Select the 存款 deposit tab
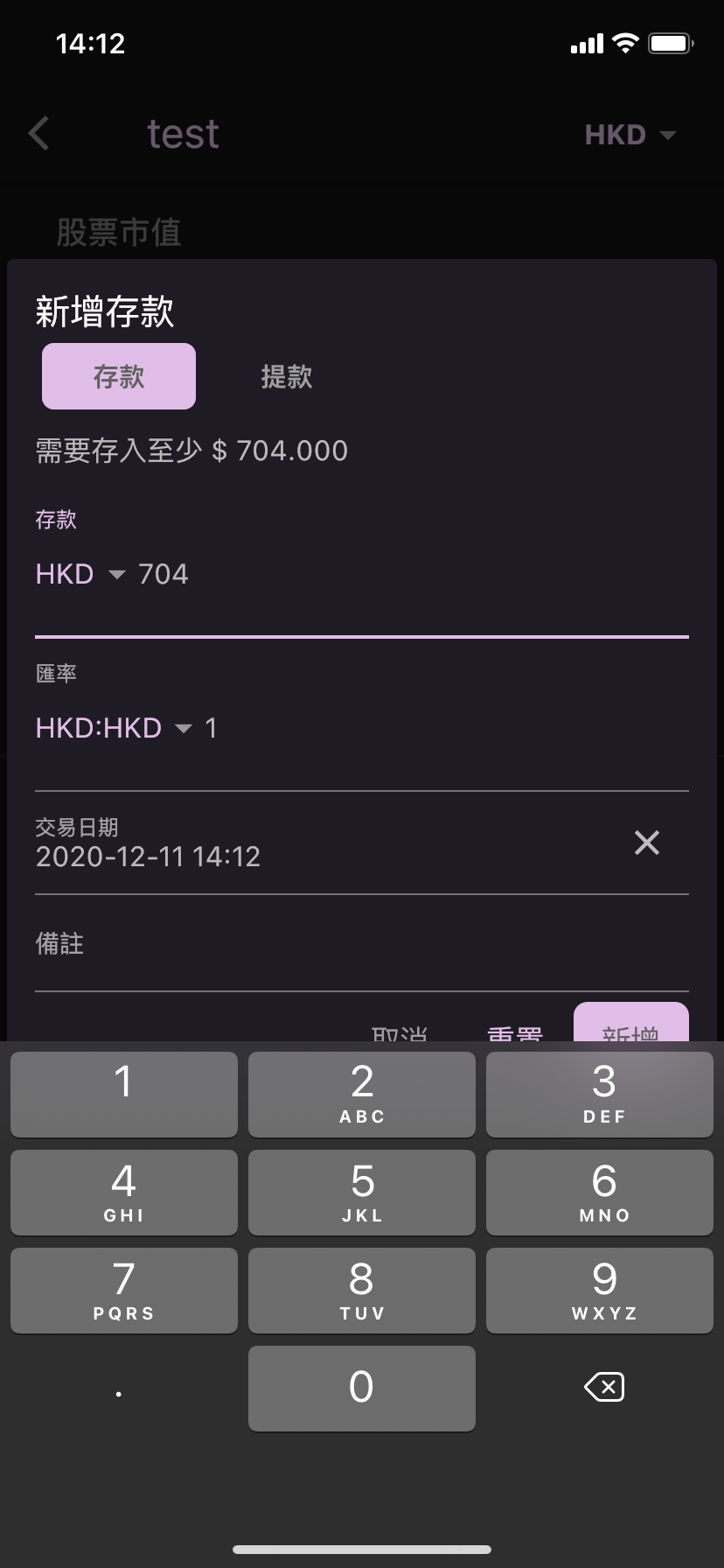The image size is (724, 1568). click(119, 376)
